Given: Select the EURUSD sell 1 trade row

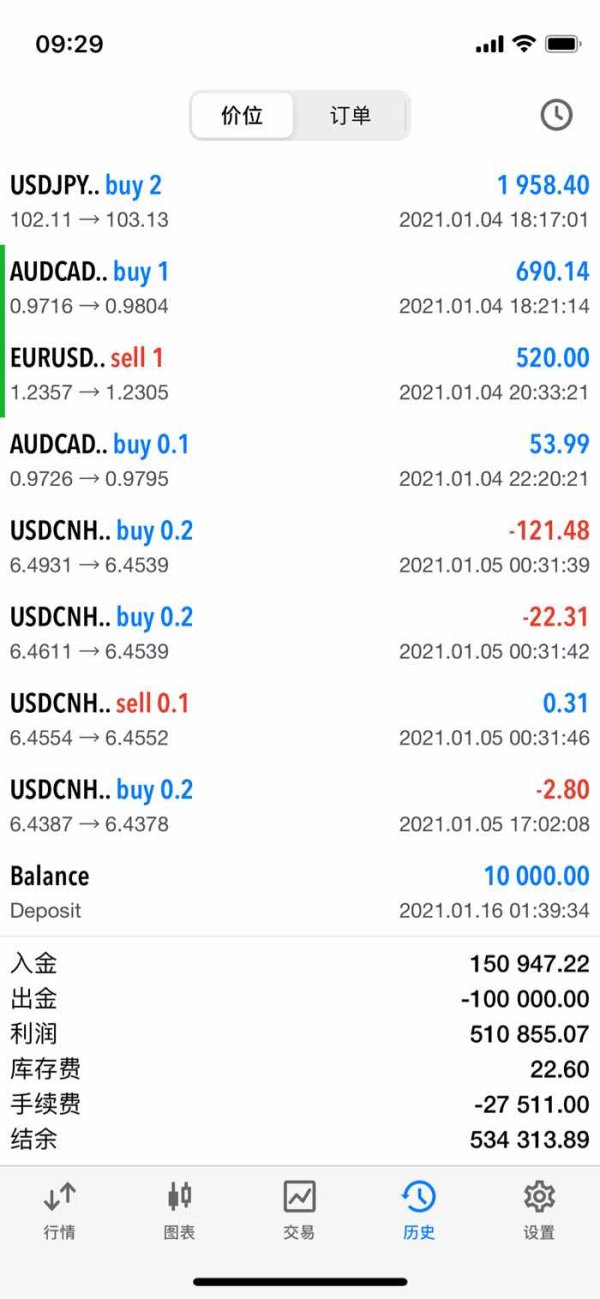Looking at the screenshot, I should [x=300, y=374].
